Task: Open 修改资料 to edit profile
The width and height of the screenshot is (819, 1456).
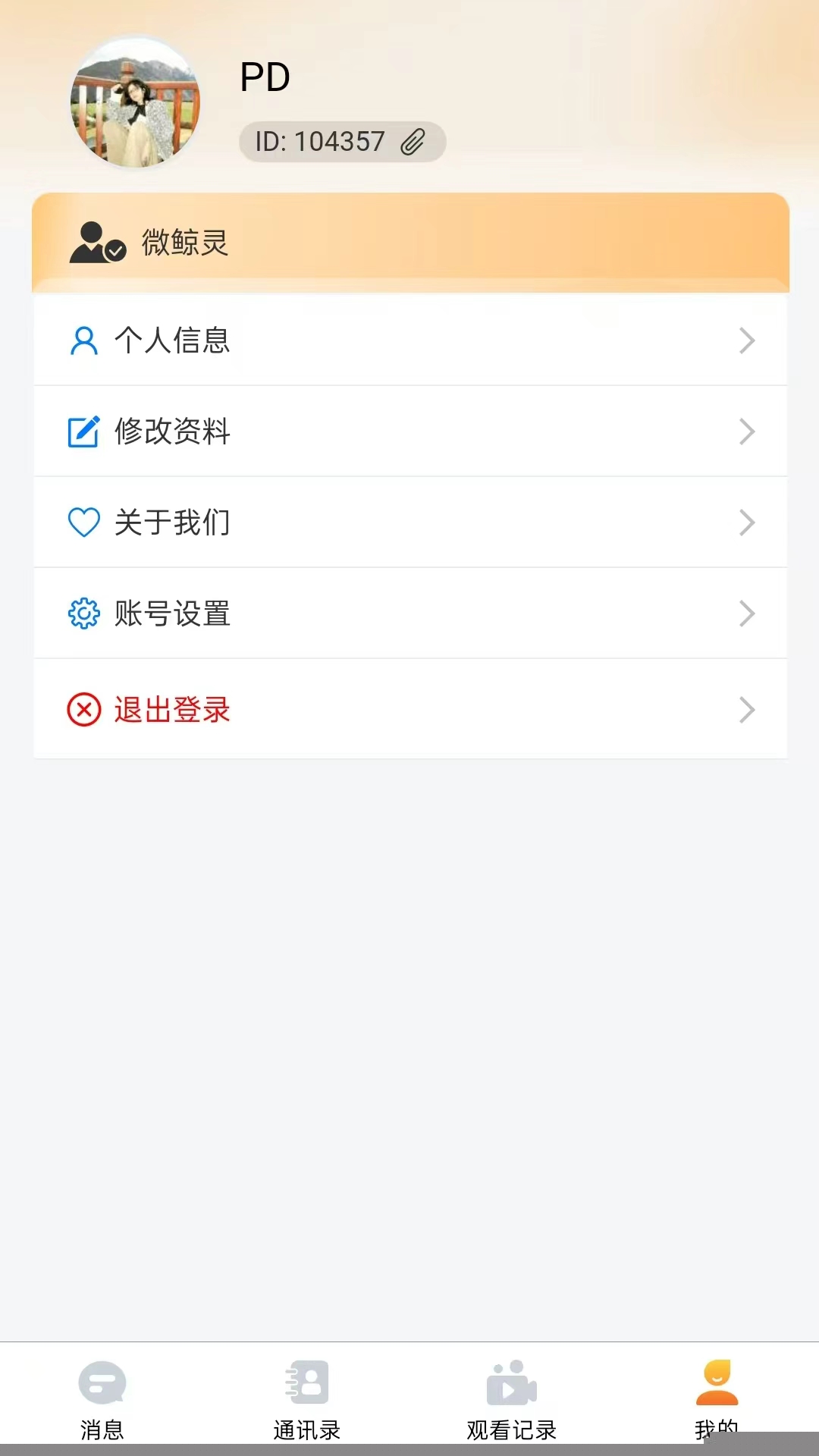Action: 409,431
